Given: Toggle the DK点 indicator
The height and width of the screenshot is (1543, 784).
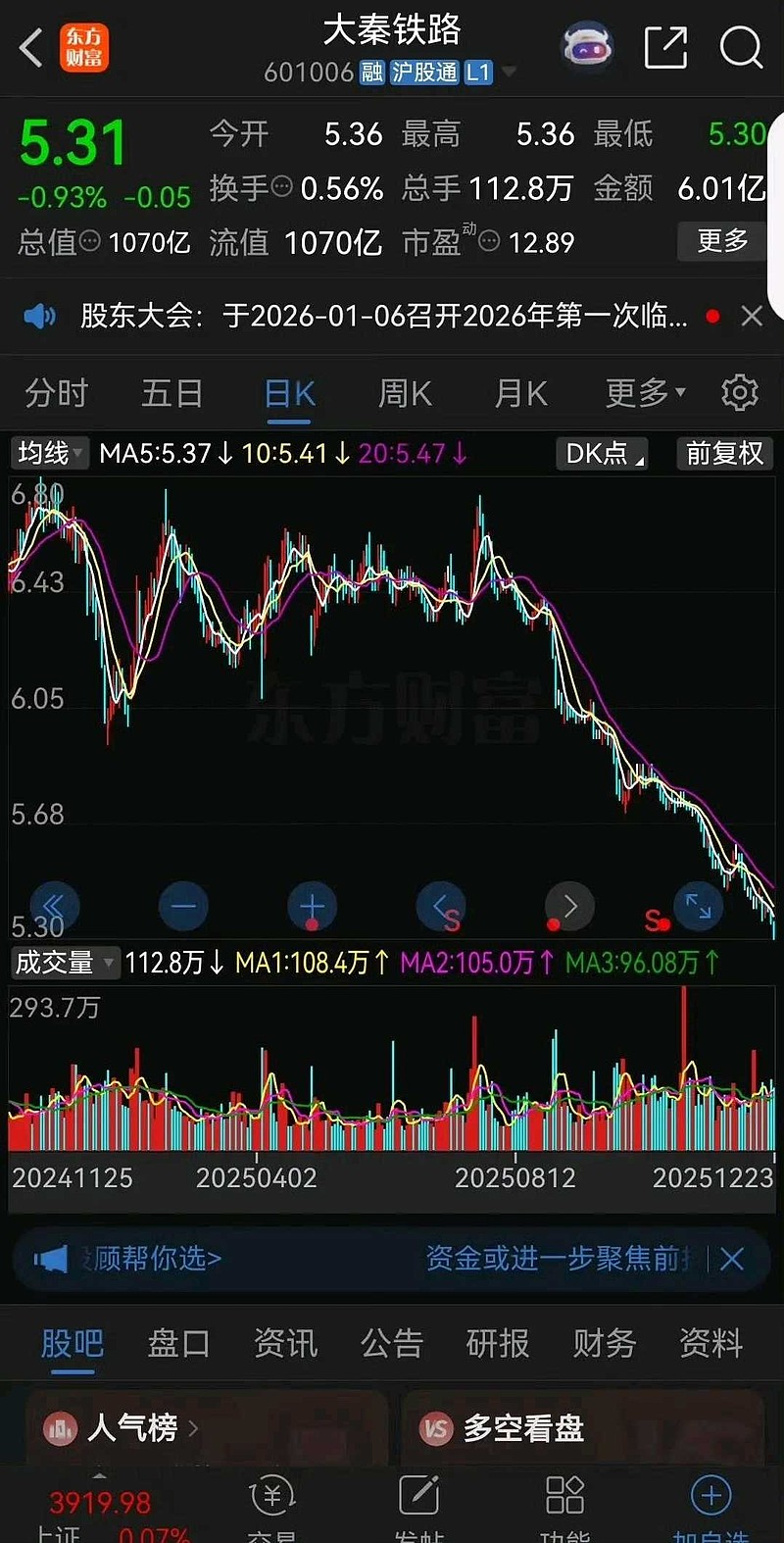Looking at the screenshot, I should pyautogui.click(x=603, y=453).
